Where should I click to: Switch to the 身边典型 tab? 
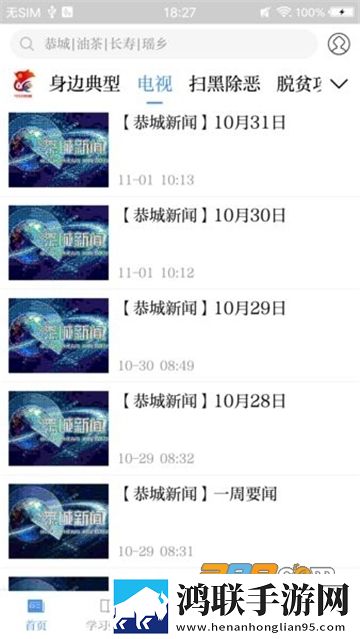tap(84, 84)
